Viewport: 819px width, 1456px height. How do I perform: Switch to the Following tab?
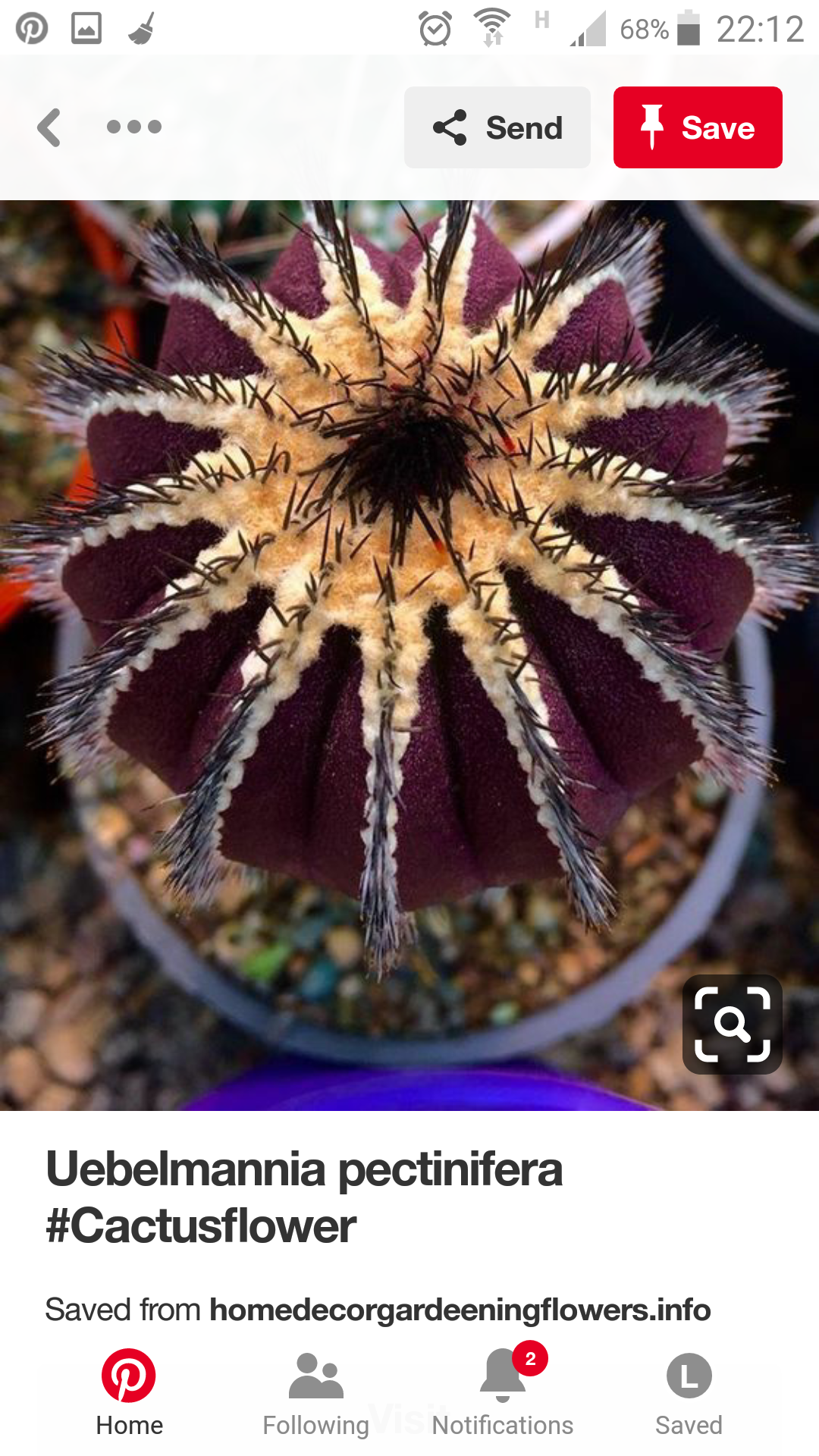316,1393
